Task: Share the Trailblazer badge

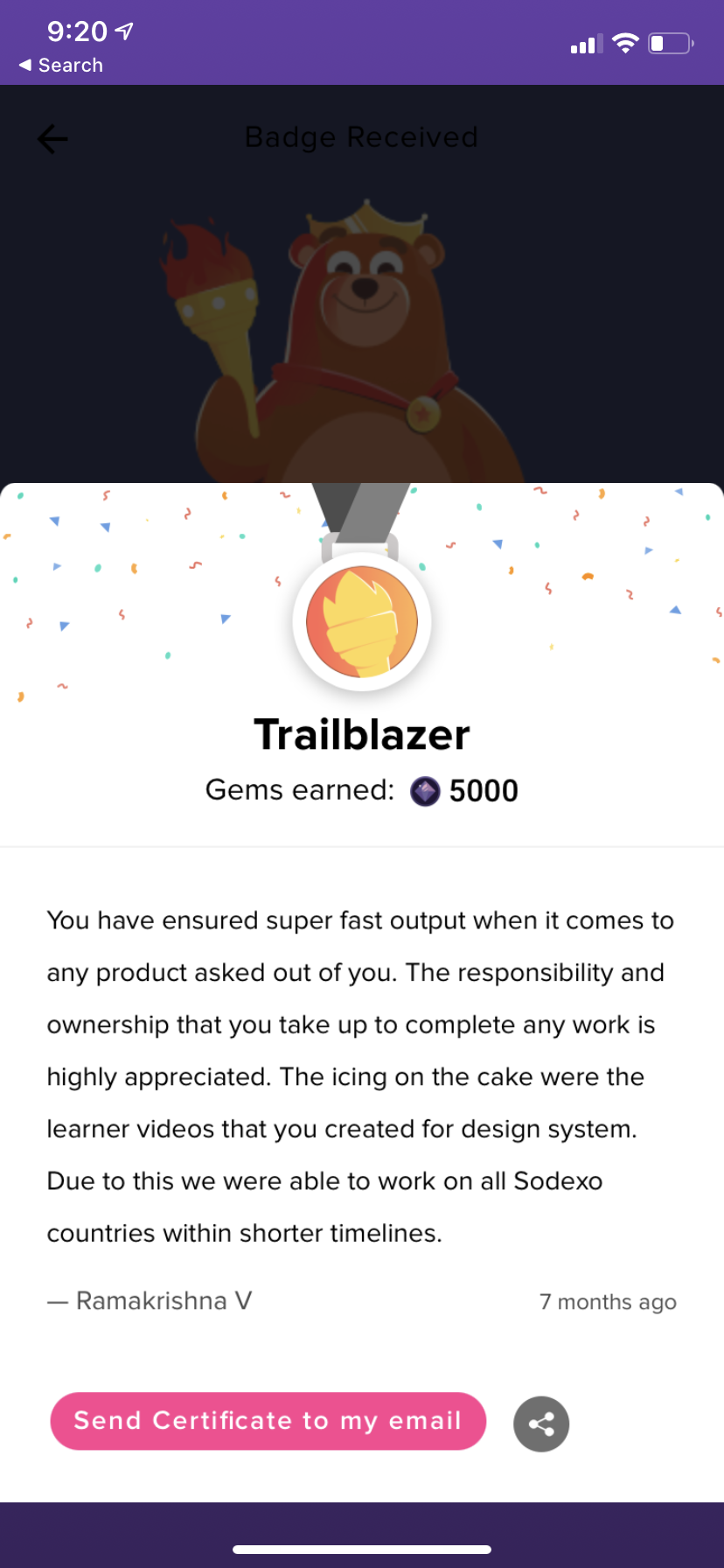Action: coord(541,1424)
